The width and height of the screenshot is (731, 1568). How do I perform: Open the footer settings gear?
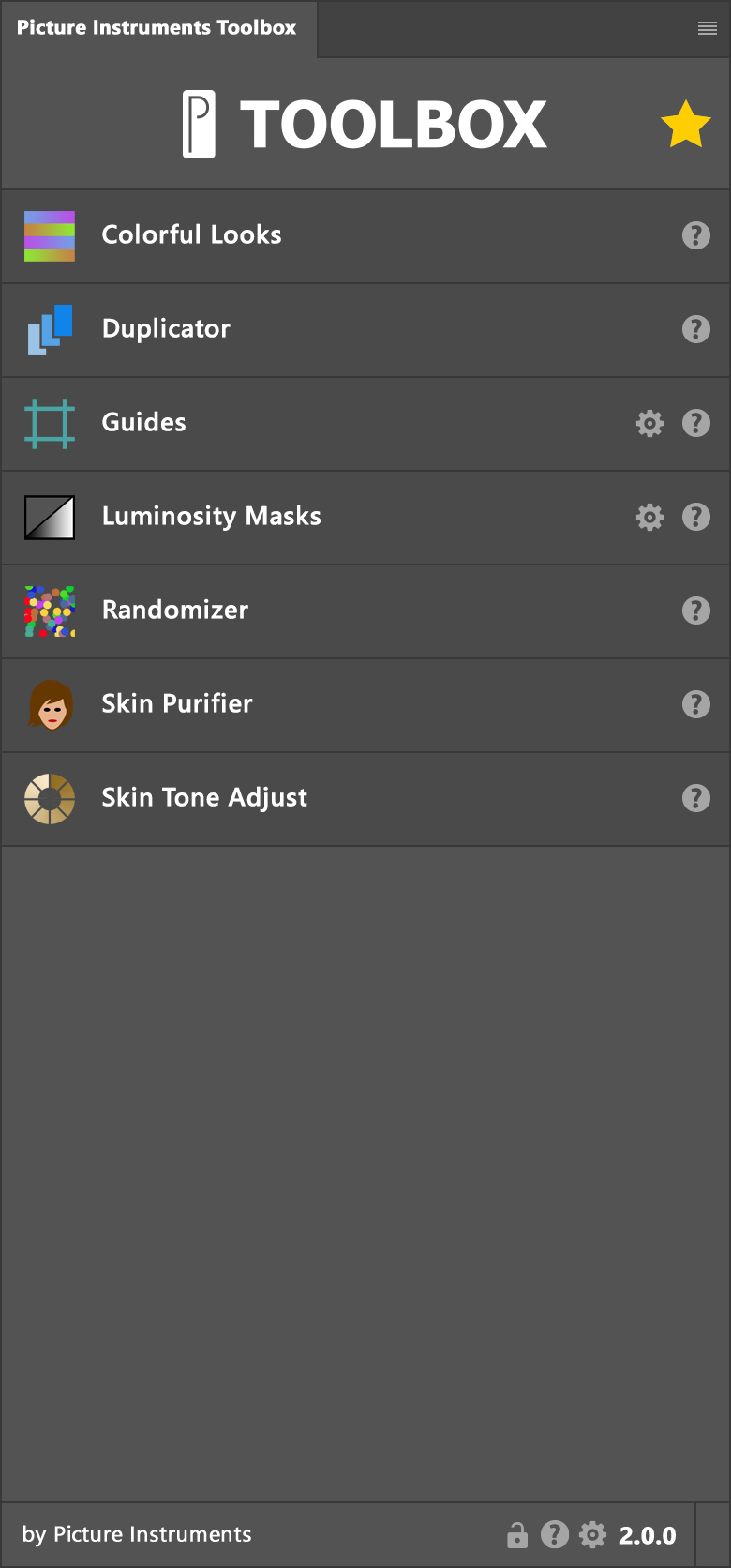592,1535
